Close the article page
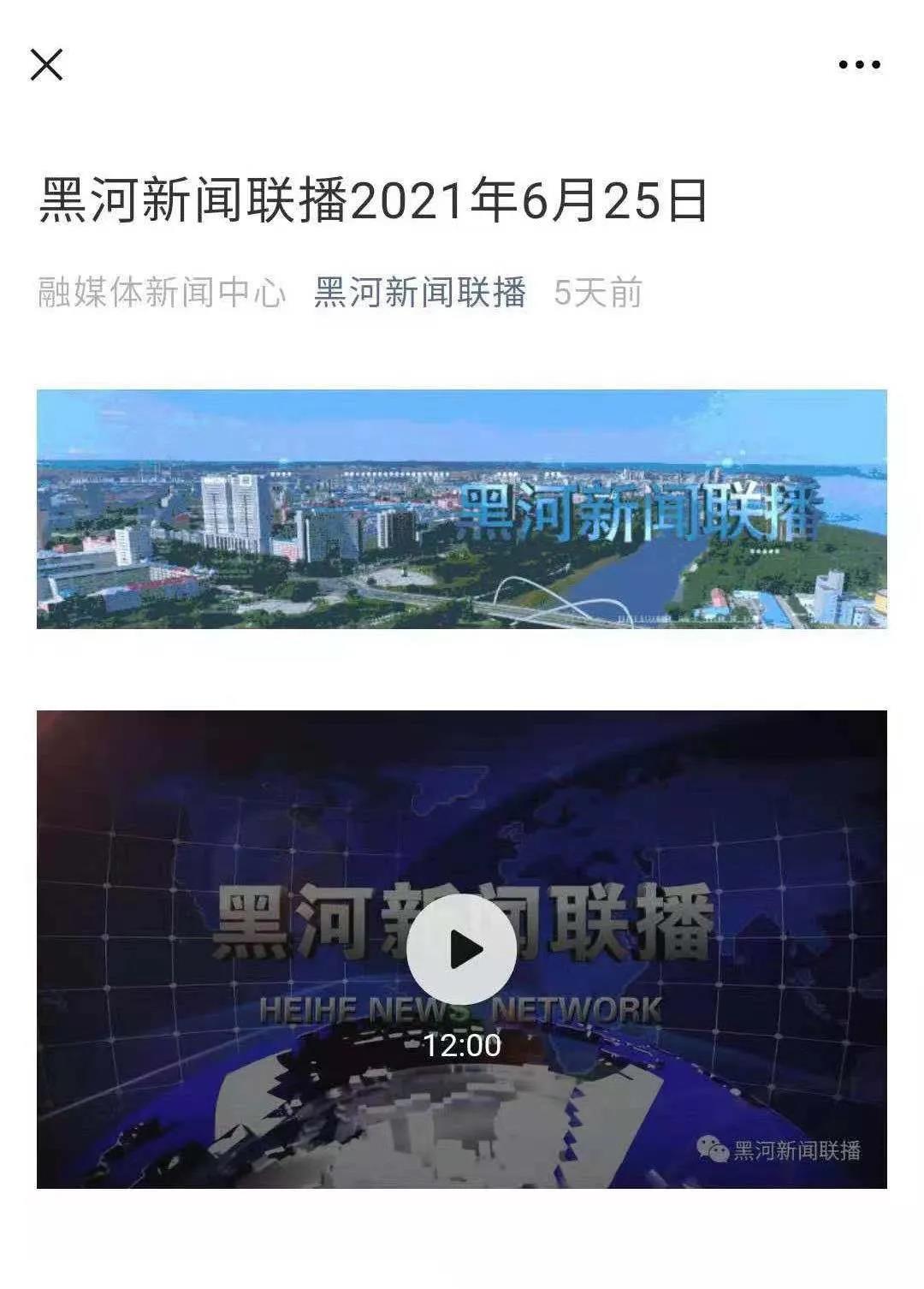Screen dimensions: 924x1289 (46, 64)
